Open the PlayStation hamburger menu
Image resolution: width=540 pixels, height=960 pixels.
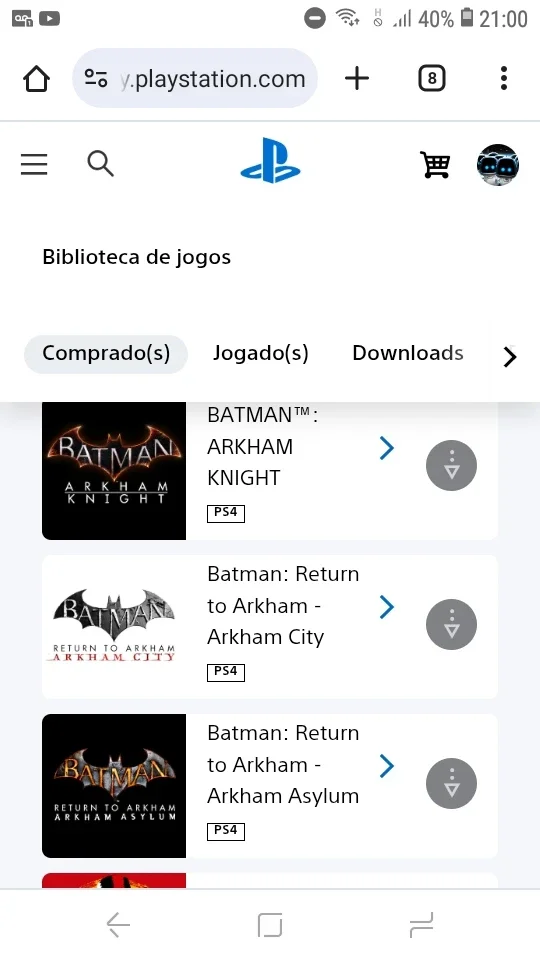pos(34,164)
